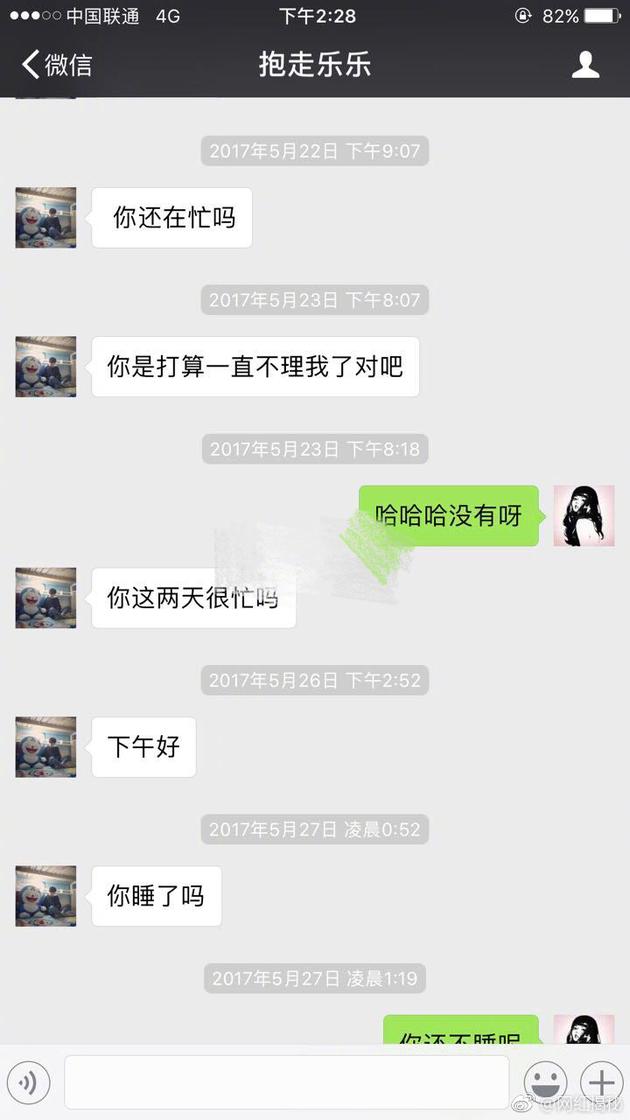This screenshot has width=630, height=1120.
Task: Switch to voice message input
Action: pos(31,1082)
